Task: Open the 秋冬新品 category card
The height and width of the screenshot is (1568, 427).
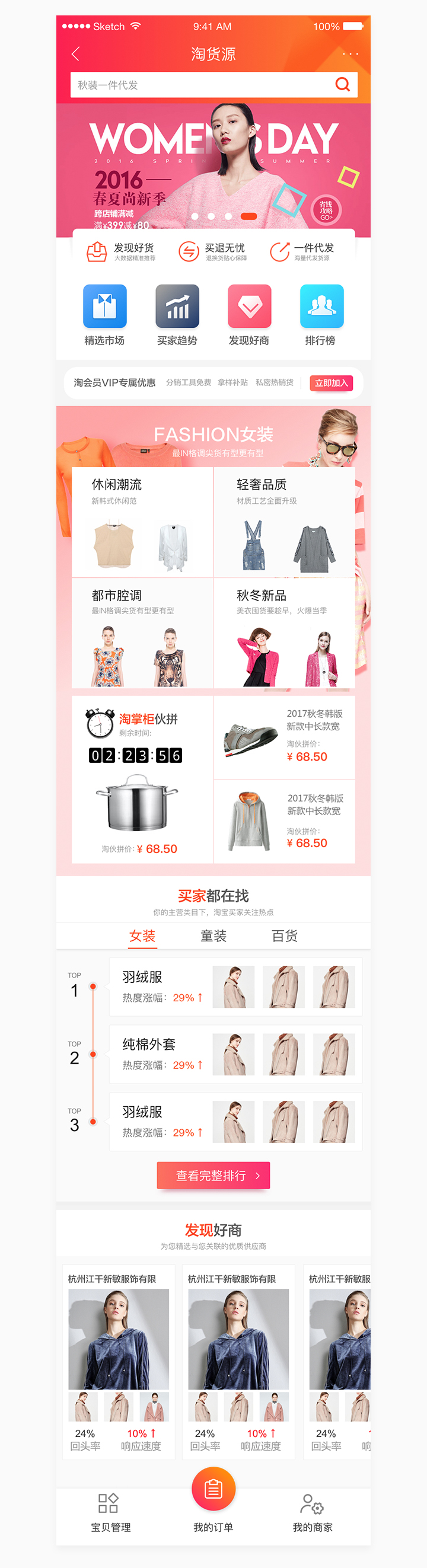Action: (x=285, y=633)
